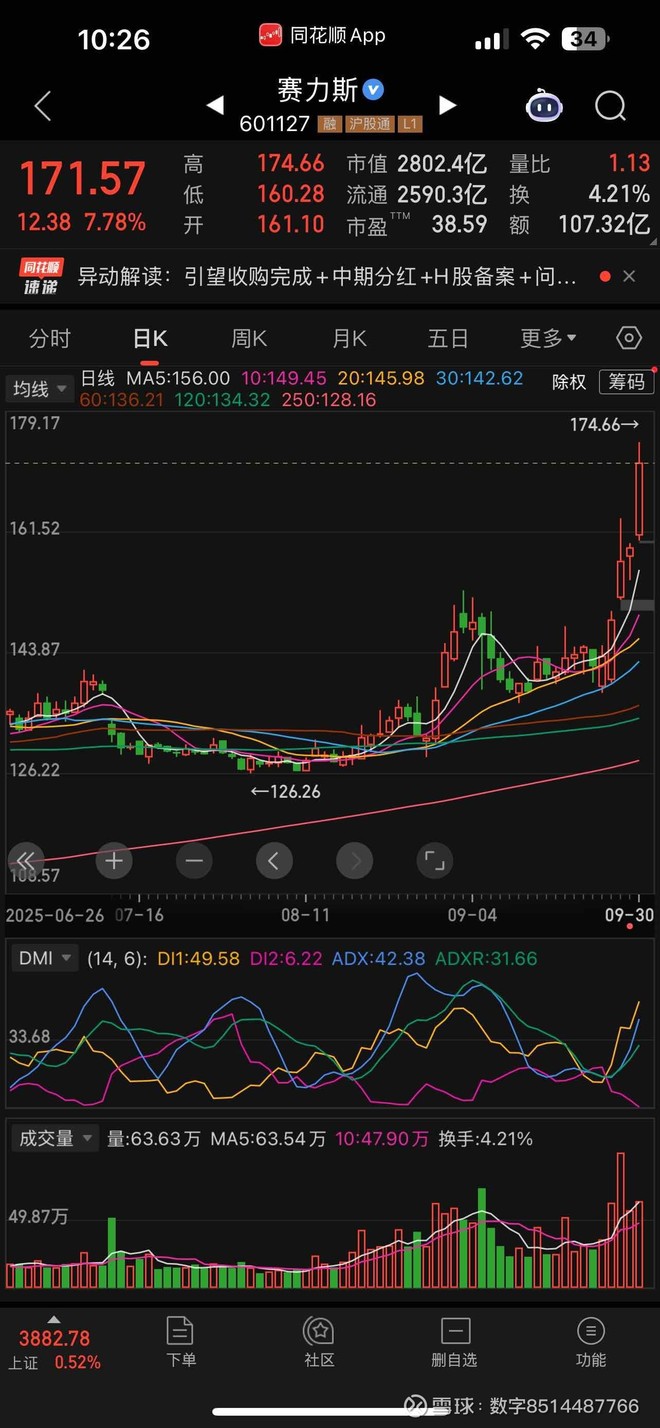Open chart settings hexagon icon
This screenshot has width=660, height=1428.
click(x=629, y=338)
